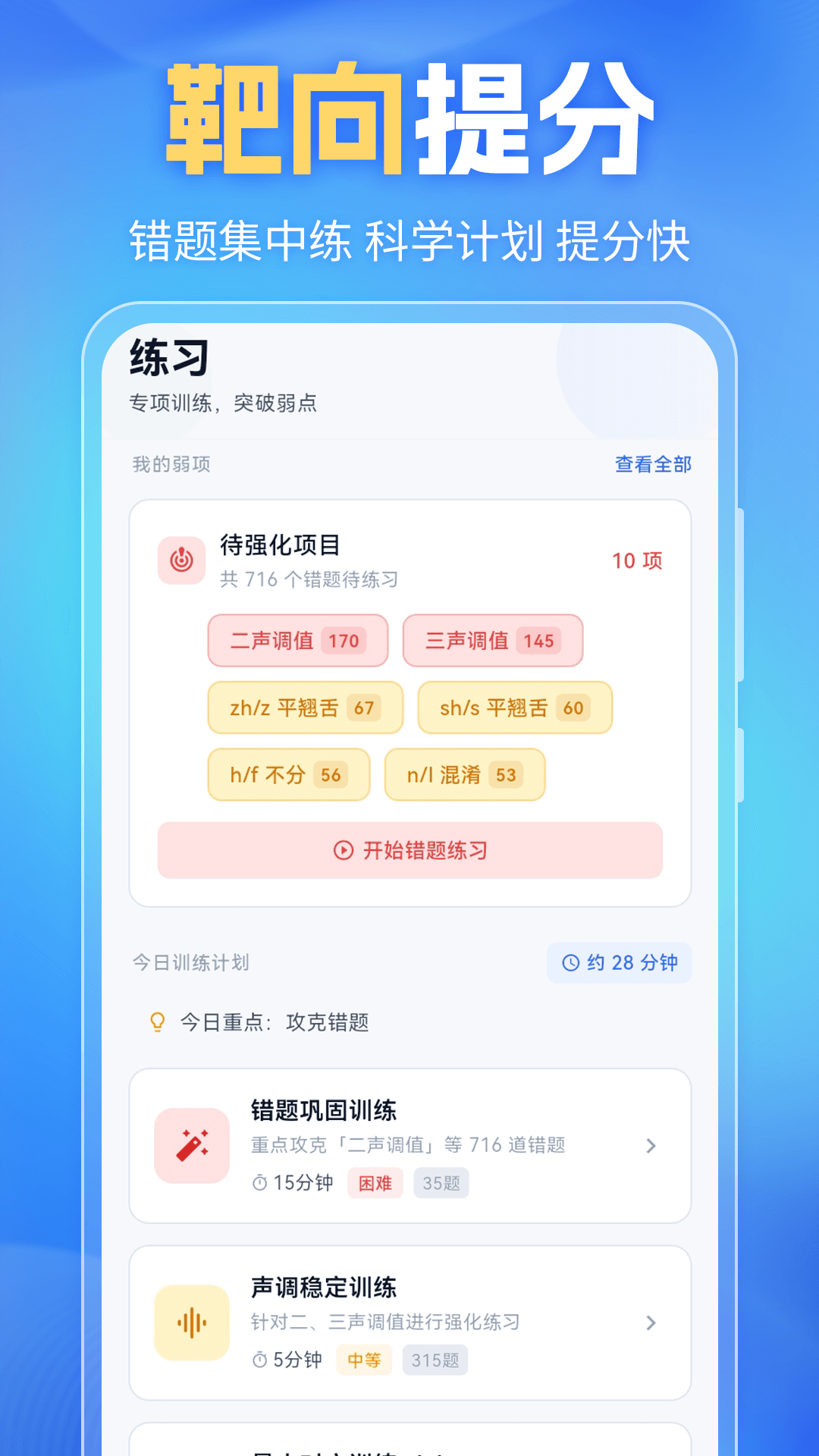The image size is (819, 1456).
Task: Click the clock icon next to 约 28 分钟
Action: click(x=570, y=962)
